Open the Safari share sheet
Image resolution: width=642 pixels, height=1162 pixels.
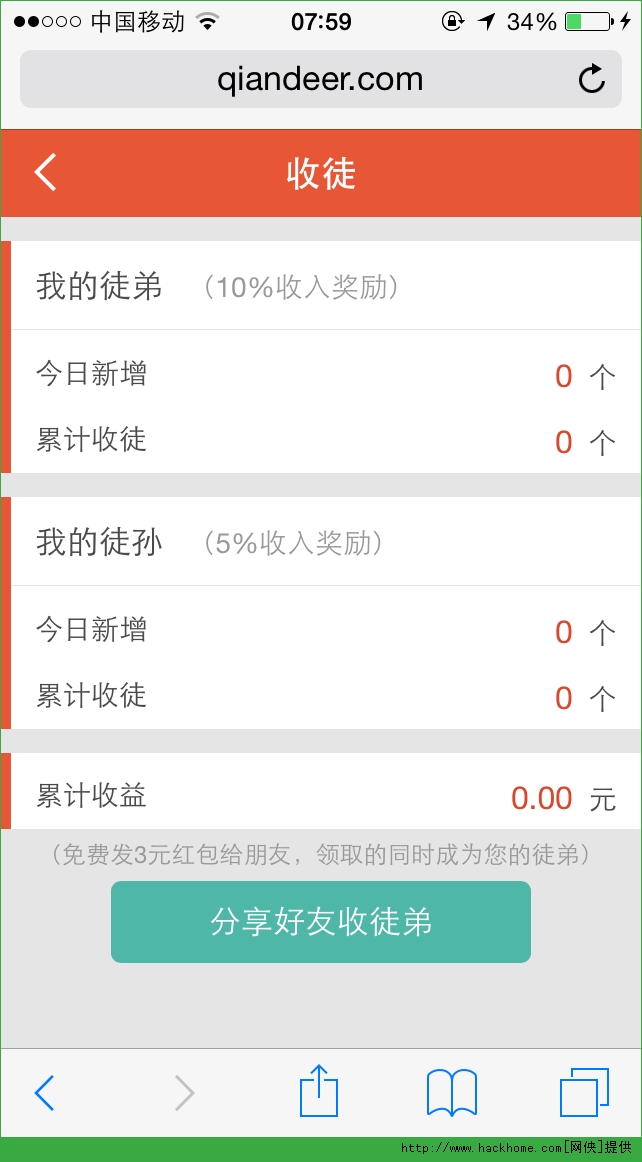pos(319,1091)
